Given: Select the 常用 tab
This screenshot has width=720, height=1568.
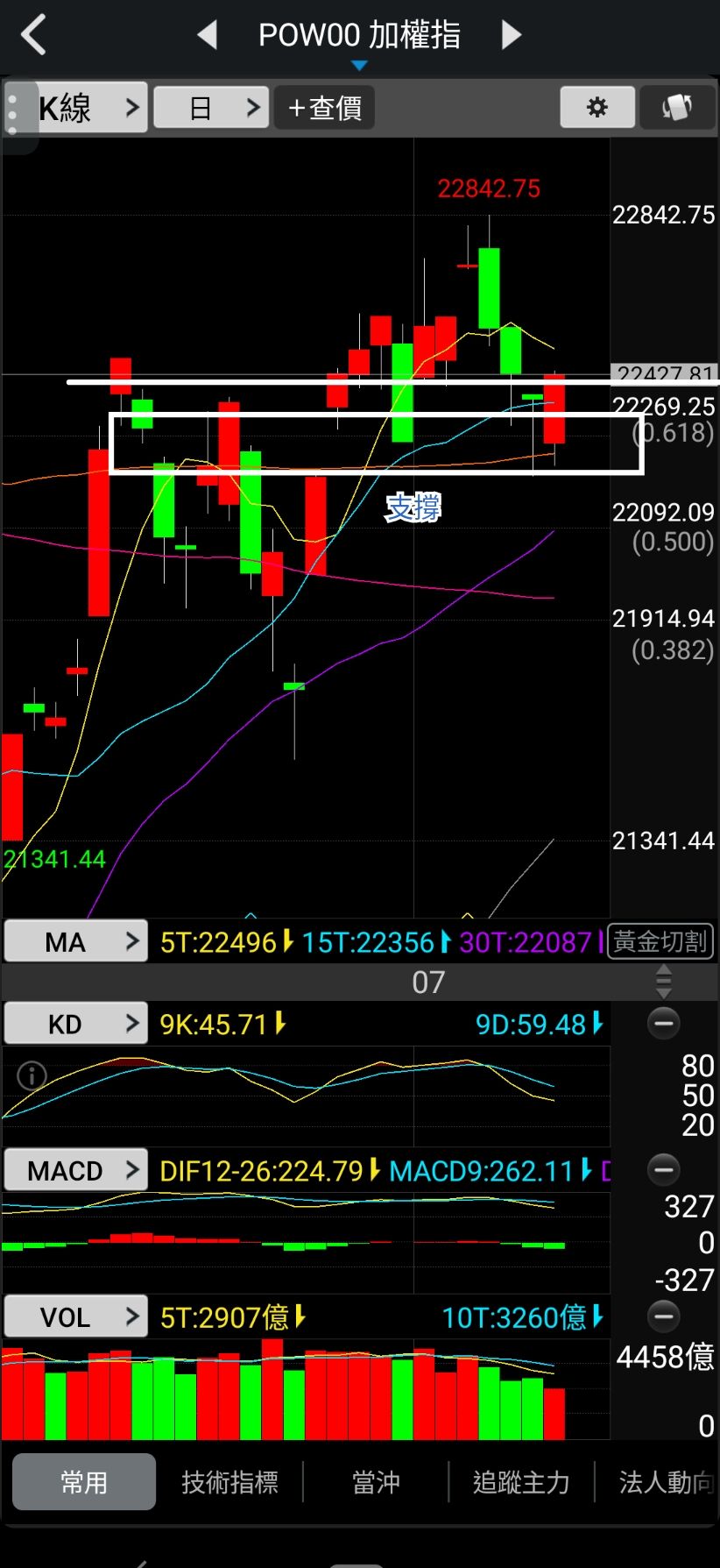Looking at the screenshot, I should tap(84, 1482).
